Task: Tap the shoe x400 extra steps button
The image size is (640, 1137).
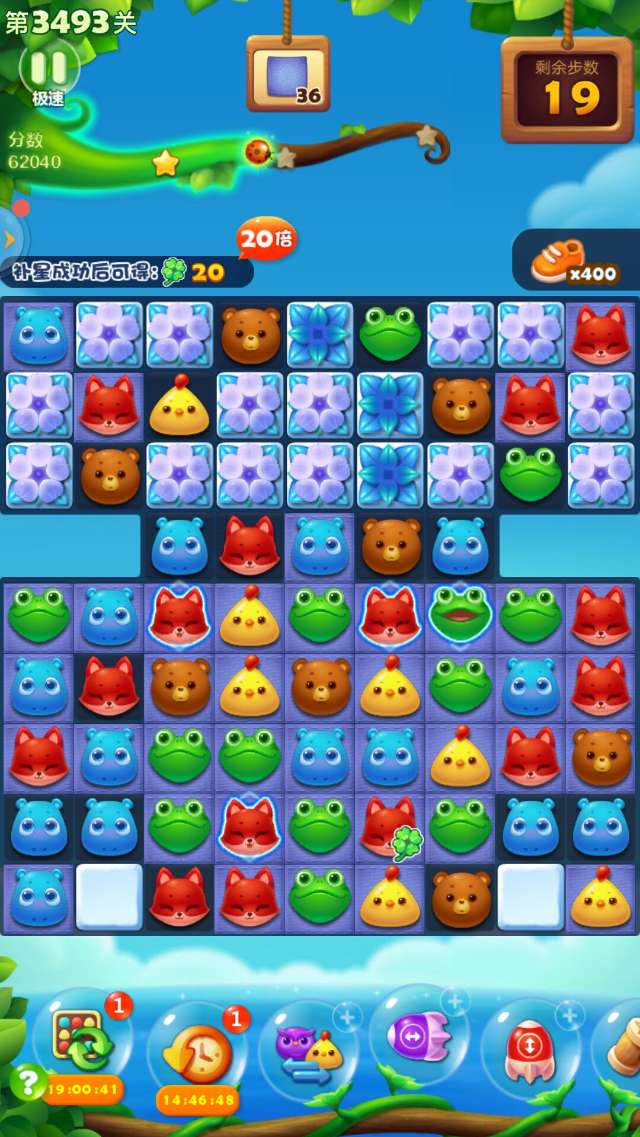Action: (574, 262)
